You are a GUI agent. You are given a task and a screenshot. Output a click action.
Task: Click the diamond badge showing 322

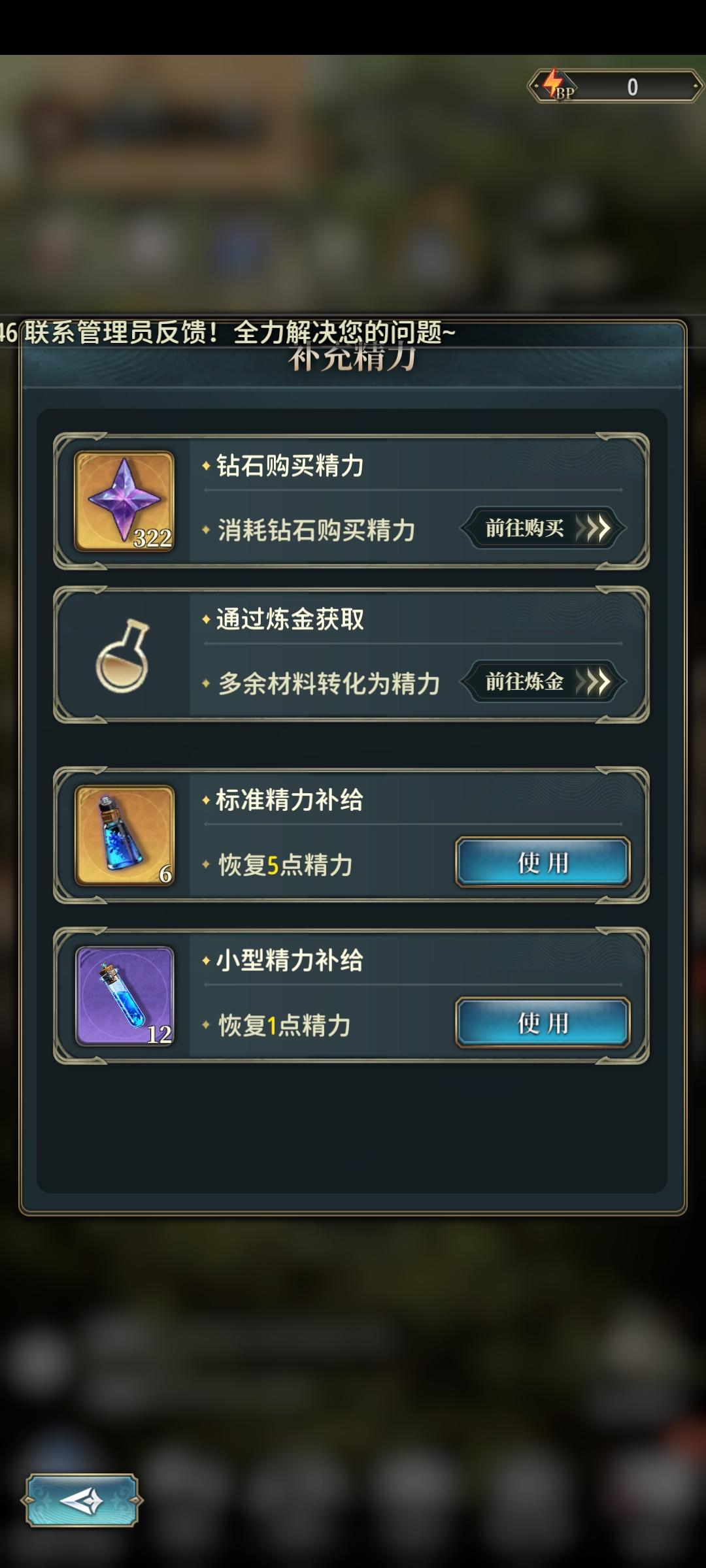(x=152, y=537)
